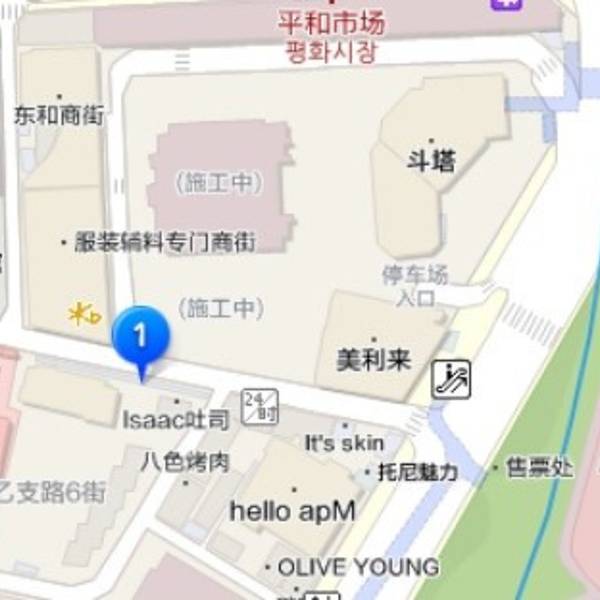Tap the blue pin numbered 1
This screenshot has height=600, width=600.
click(140, 337)
